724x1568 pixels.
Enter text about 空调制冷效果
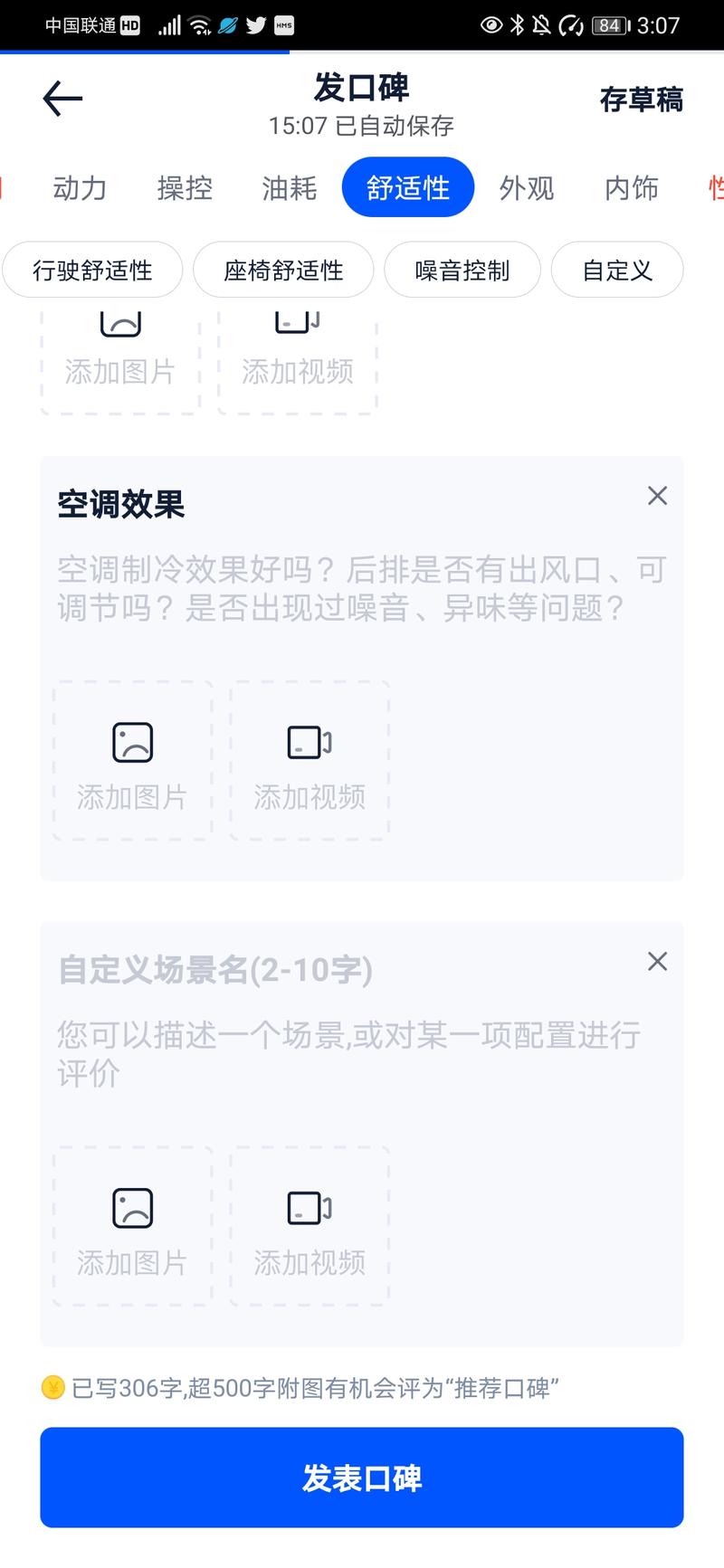(362, 588)
